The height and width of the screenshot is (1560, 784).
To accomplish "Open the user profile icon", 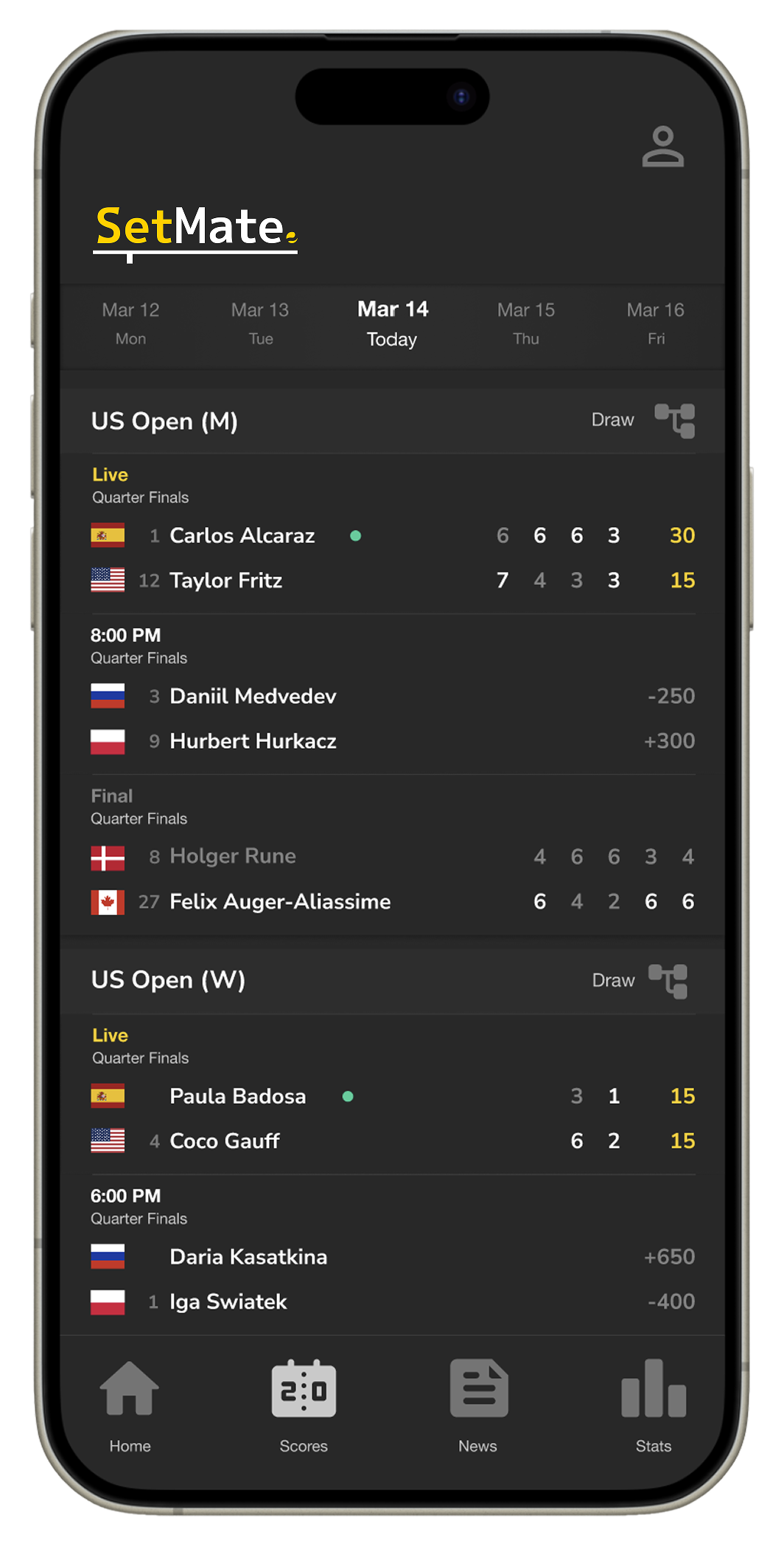I will [662, 147].
